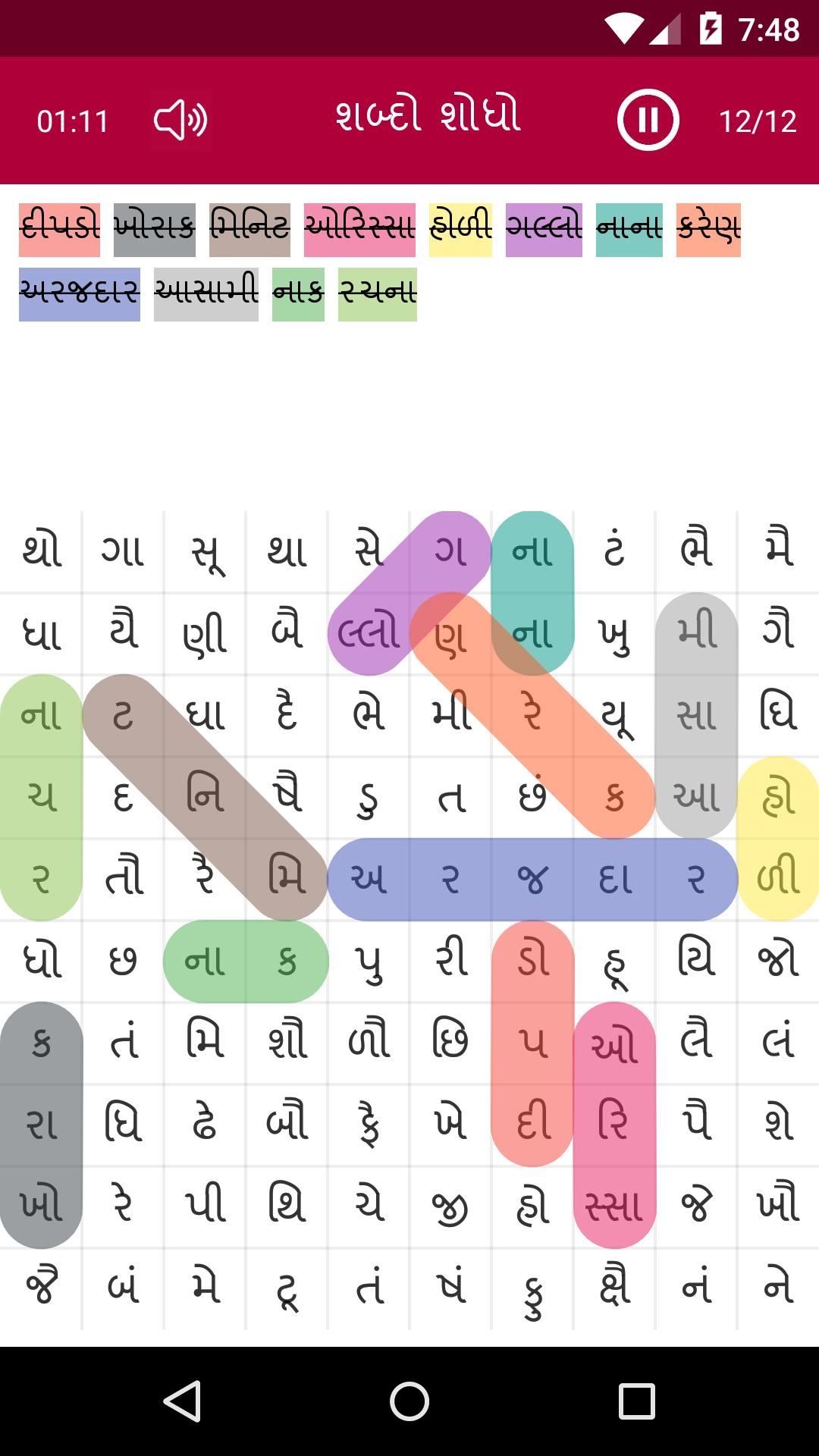The width and height of the screenshot is (819, 1456).
Task: Pause the word search game
Action: click(648, 120)
